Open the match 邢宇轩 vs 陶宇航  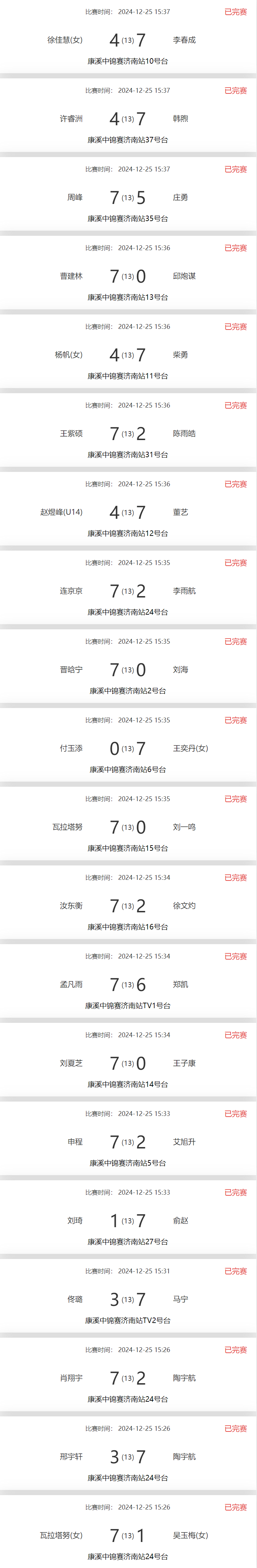coord(128,1456)
